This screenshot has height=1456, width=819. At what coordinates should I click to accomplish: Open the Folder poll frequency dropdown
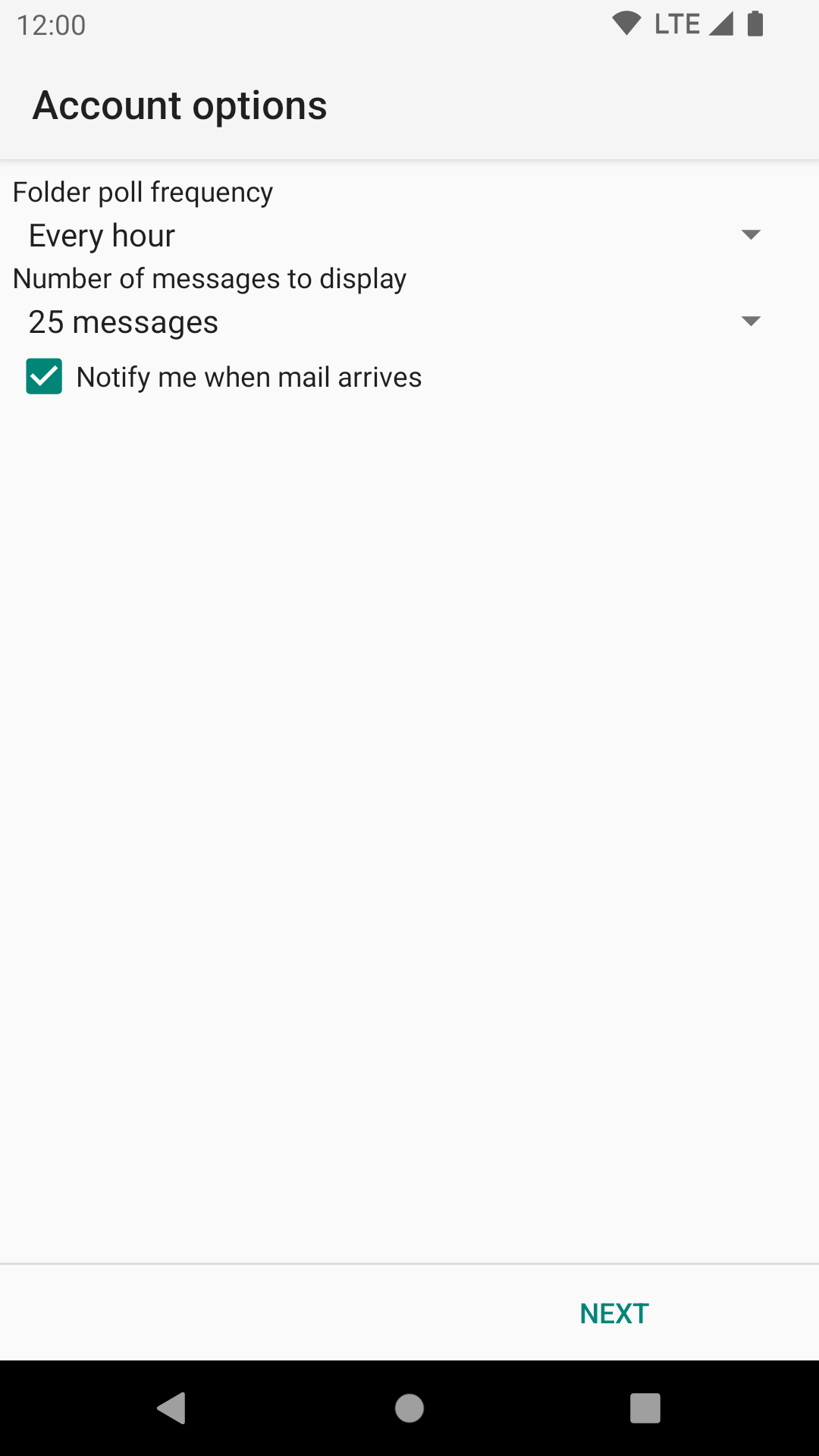tap(394, 235)
